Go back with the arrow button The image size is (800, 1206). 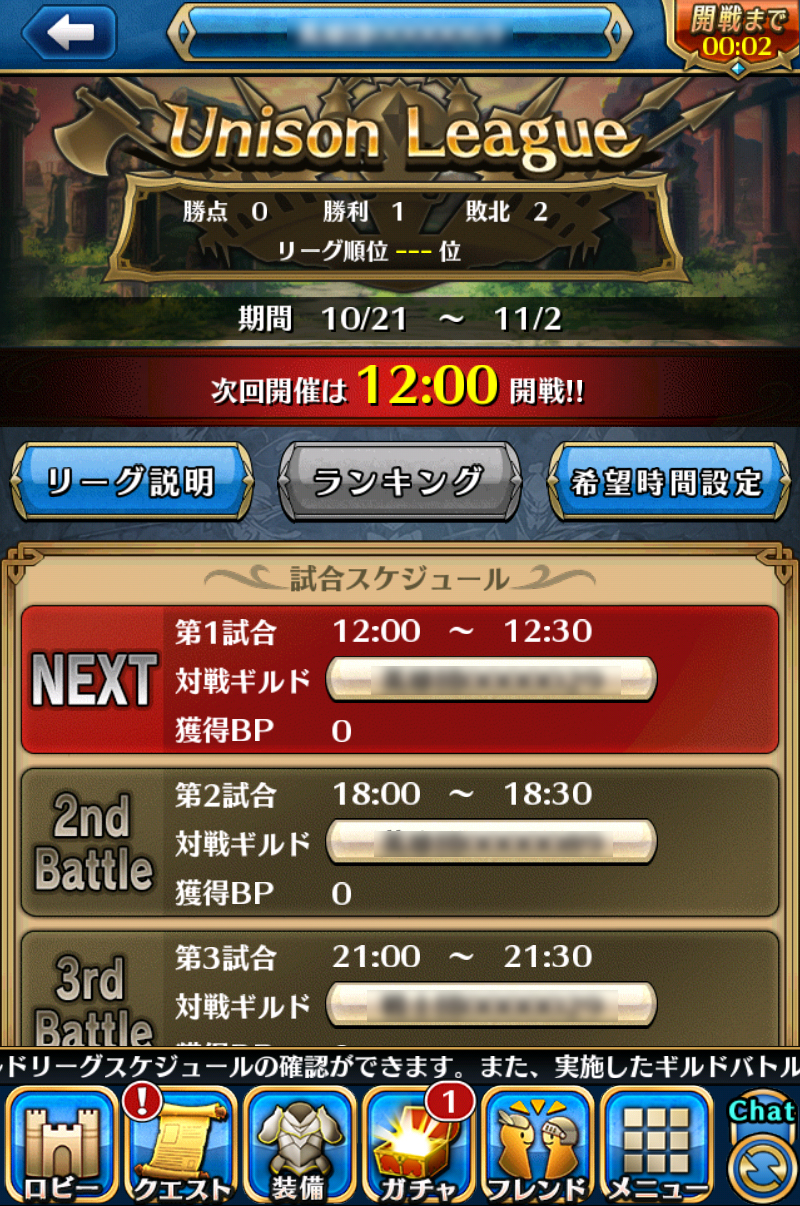click(x=69, y=32)
